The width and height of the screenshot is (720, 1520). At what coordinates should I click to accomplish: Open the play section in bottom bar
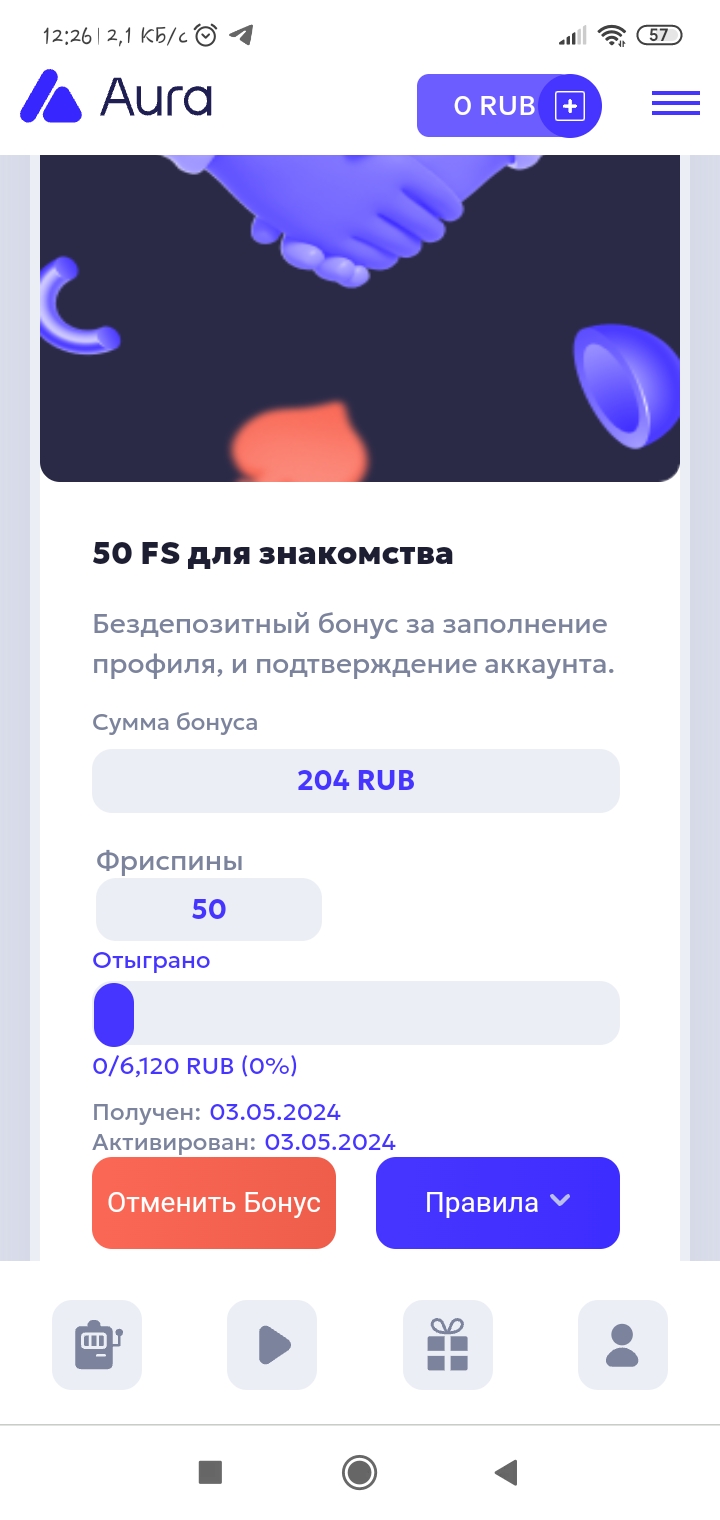click(x=272, y=1345)
